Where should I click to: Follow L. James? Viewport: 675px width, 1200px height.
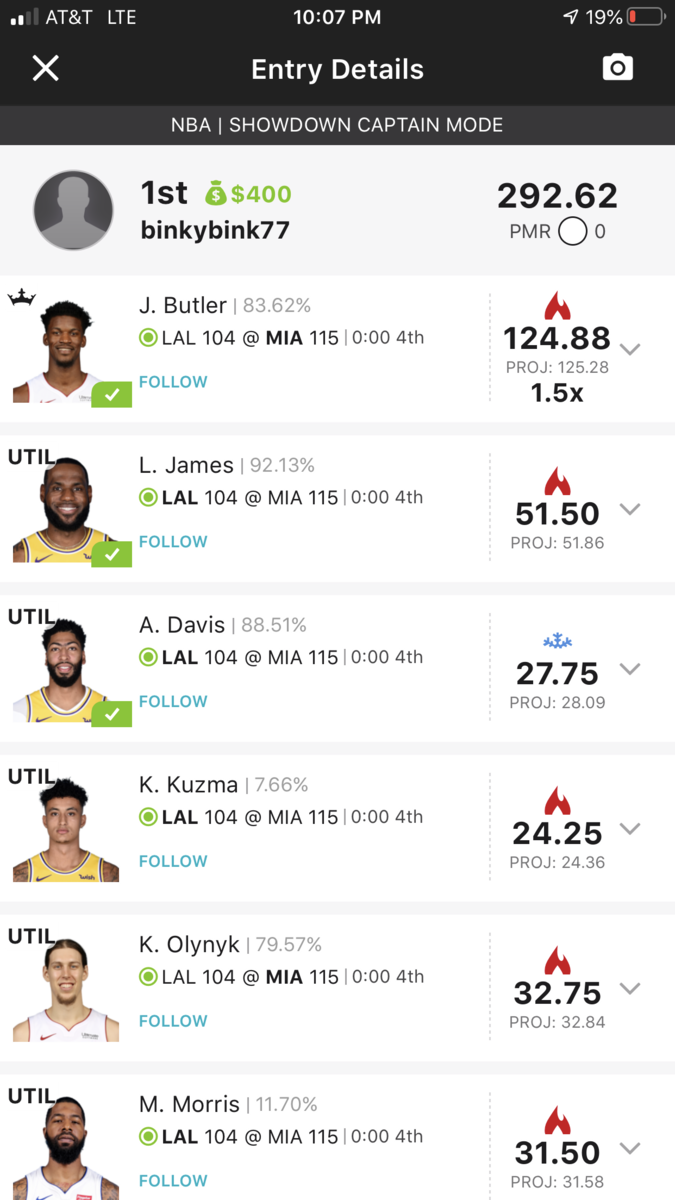(173, 542)
